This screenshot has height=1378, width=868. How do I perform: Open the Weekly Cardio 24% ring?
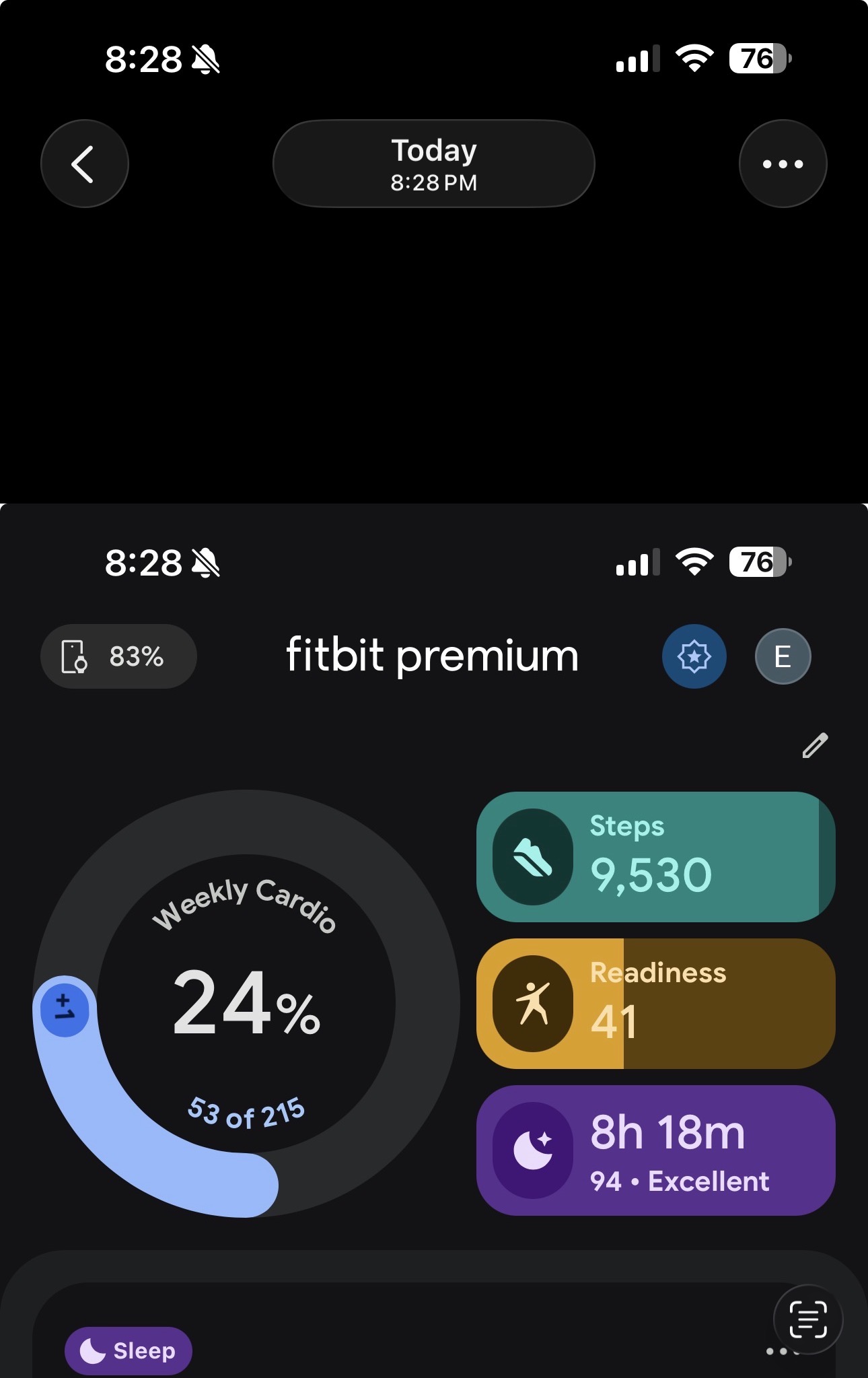247,1003
